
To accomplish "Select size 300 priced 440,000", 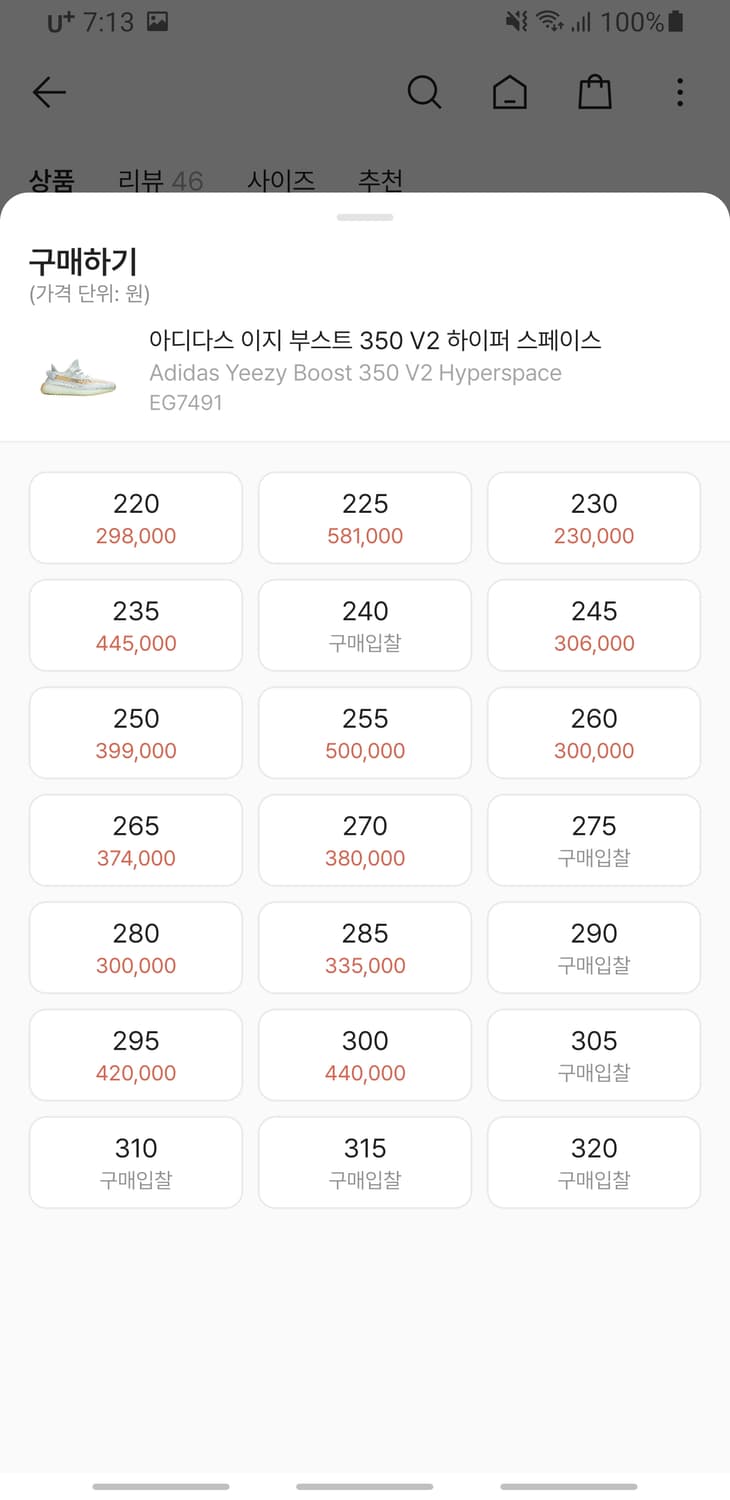I will pos(364,1054).
